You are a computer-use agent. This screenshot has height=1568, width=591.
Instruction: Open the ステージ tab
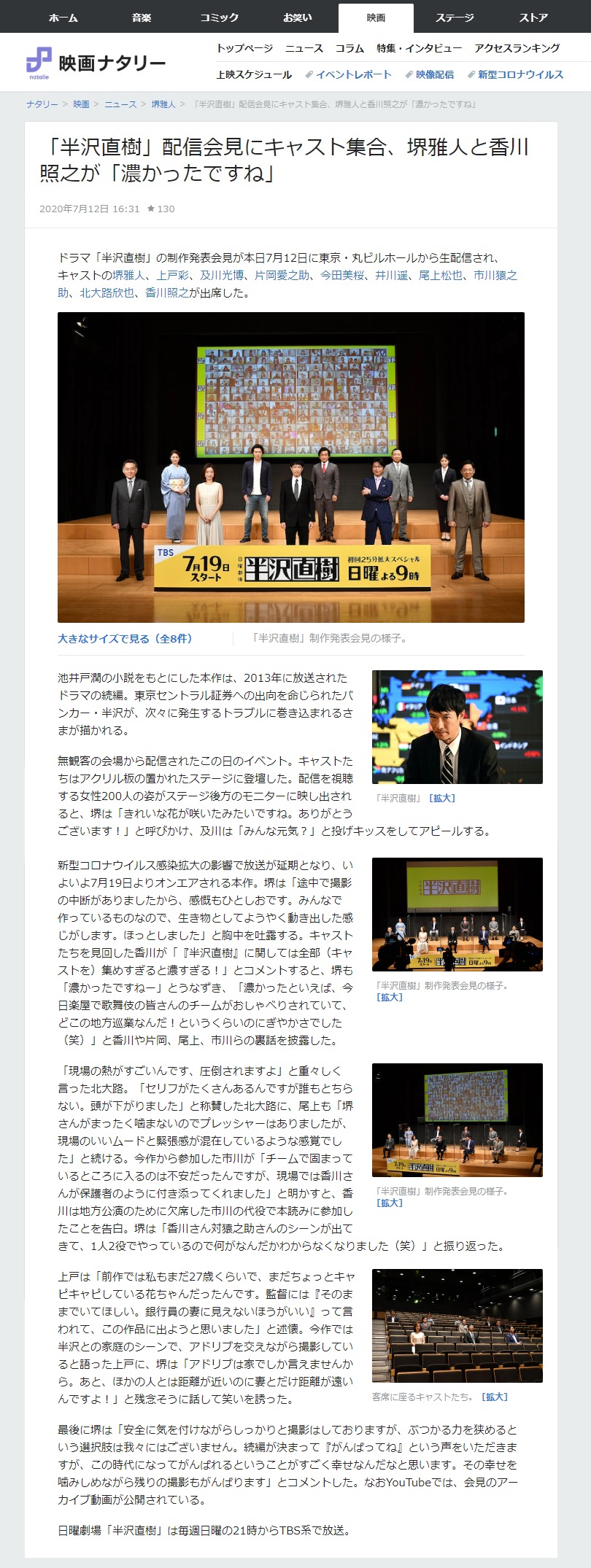click(455, 18)
